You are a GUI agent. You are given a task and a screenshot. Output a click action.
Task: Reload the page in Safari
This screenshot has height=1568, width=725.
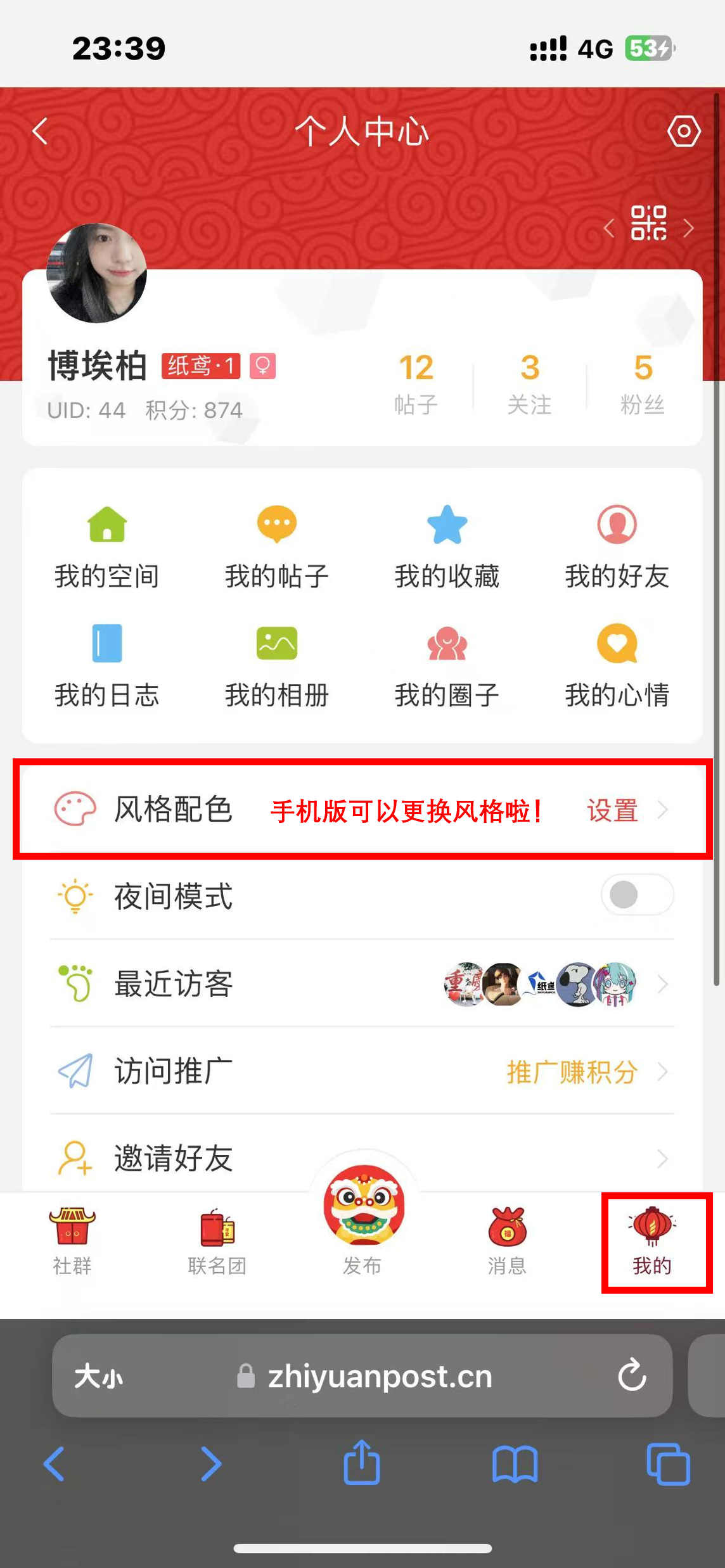pyautogui.click(x=632, y=1375)
